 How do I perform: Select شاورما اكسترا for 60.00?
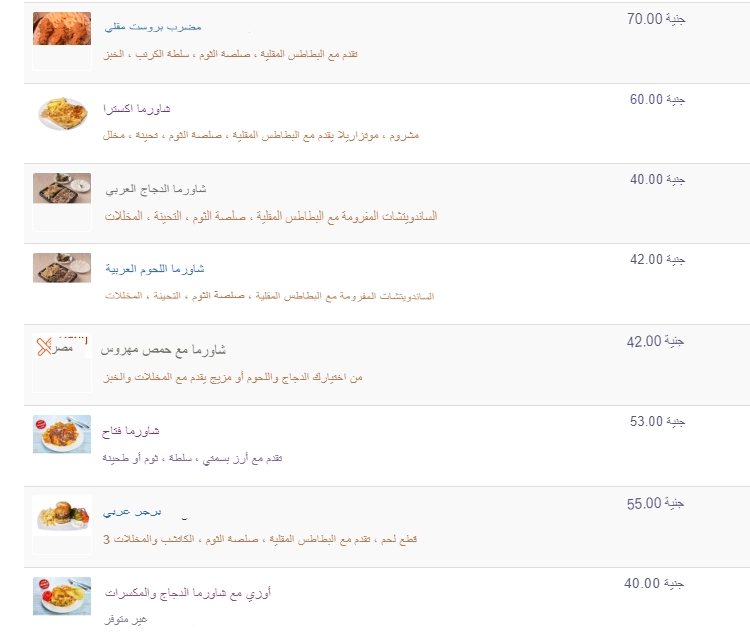click(x=137, y=108)
